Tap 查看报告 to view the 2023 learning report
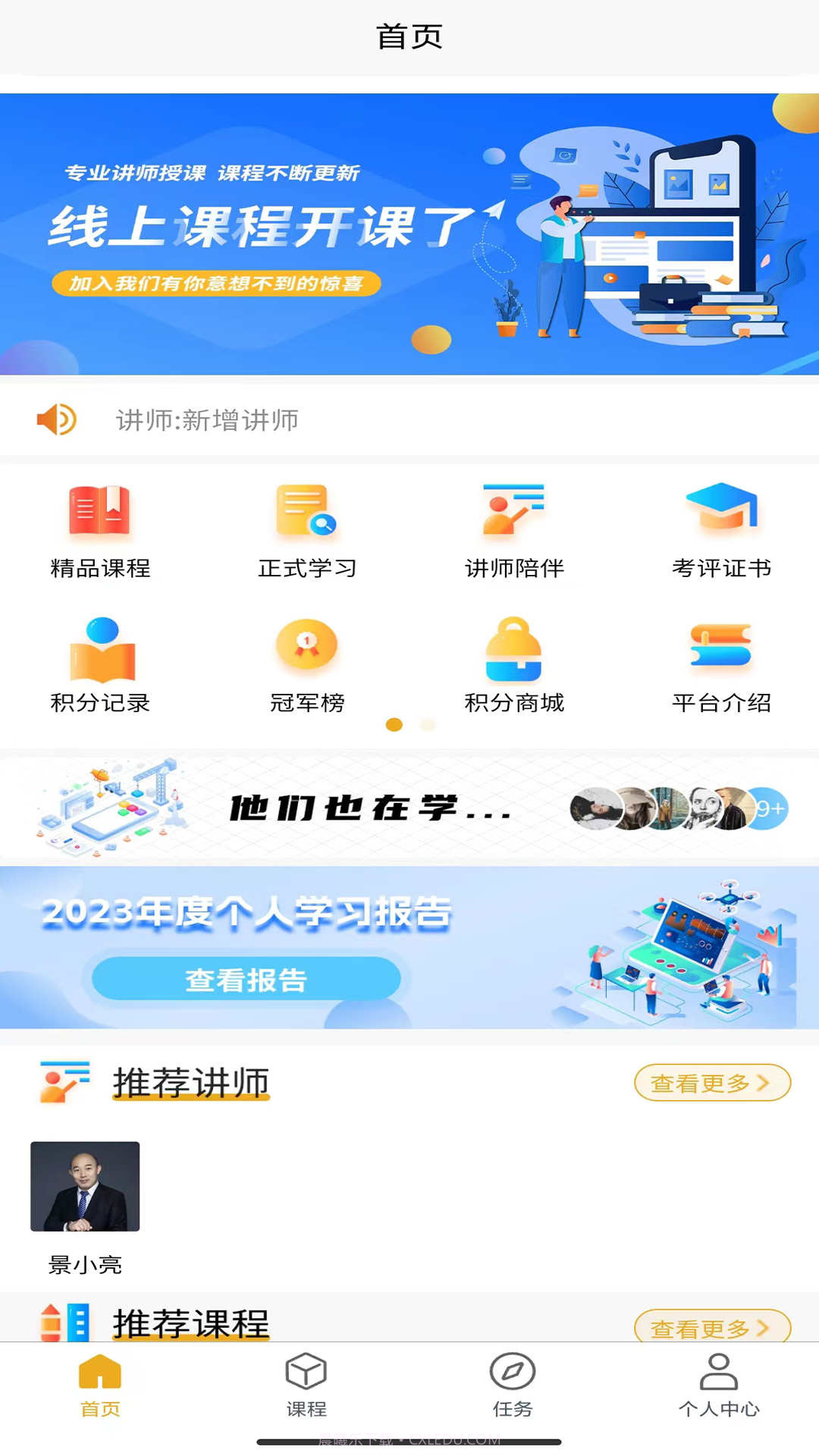Viewport: 819px width, 1456px height. 246,978
